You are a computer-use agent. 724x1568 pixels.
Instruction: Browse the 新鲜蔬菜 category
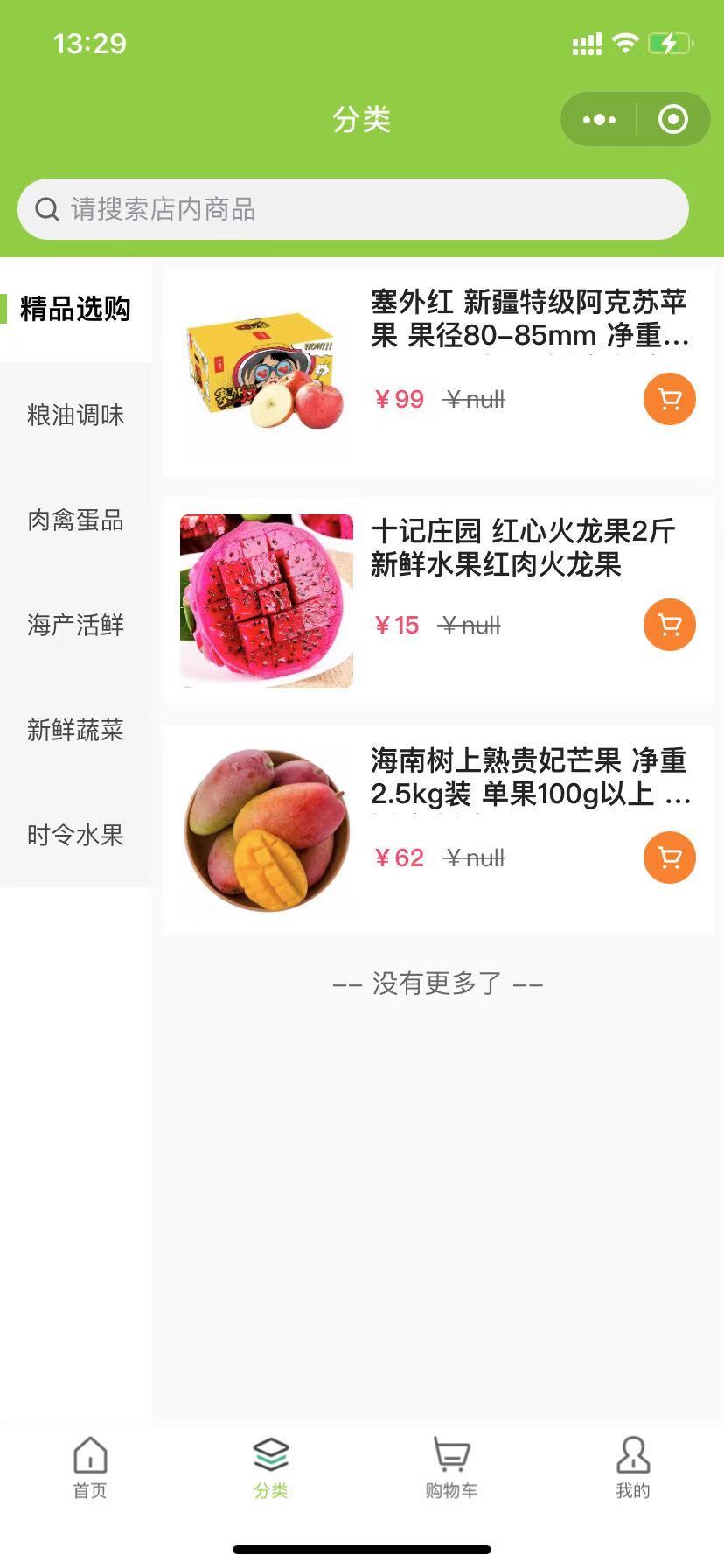[x=75, y=730]
